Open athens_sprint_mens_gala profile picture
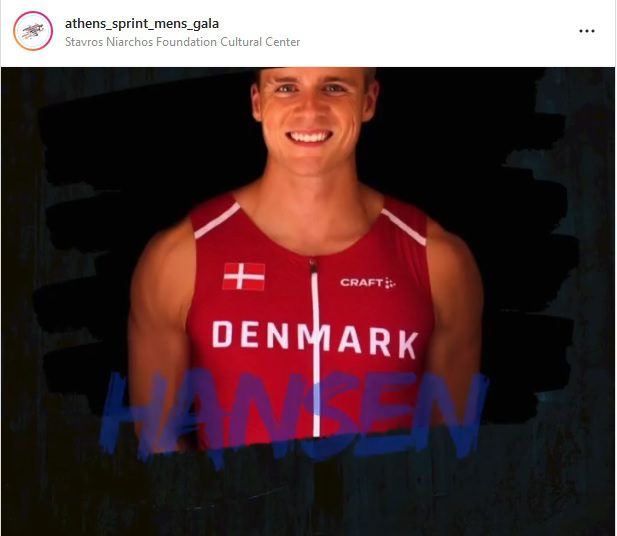617x536 pixels. click(32, 31)
